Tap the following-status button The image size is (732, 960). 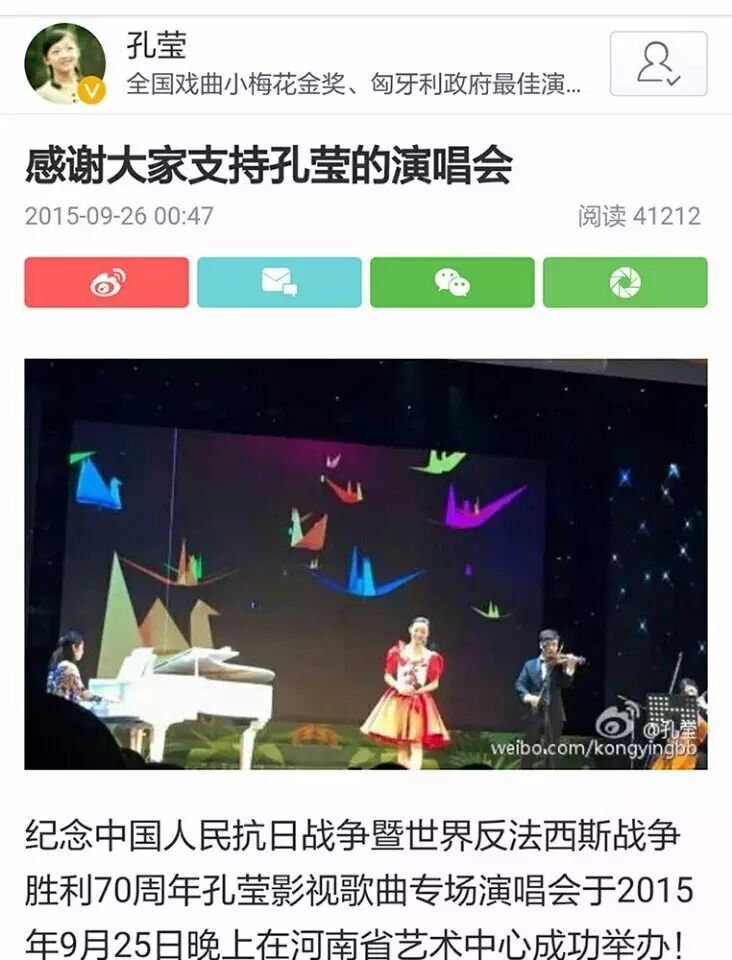pyautogui.click(x=658, y=64)
